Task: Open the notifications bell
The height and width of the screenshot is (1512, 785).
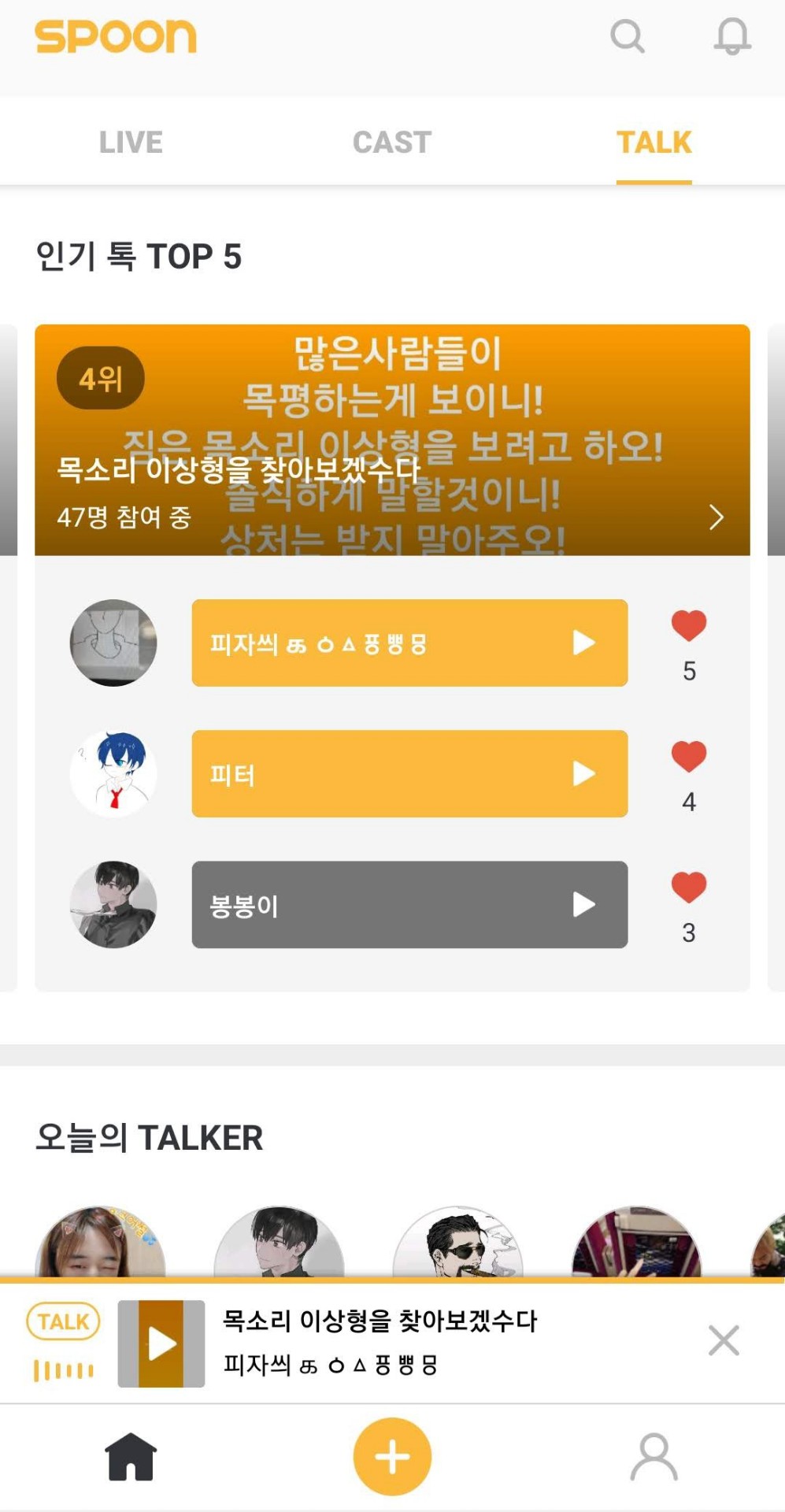Action: pos(731,36)
